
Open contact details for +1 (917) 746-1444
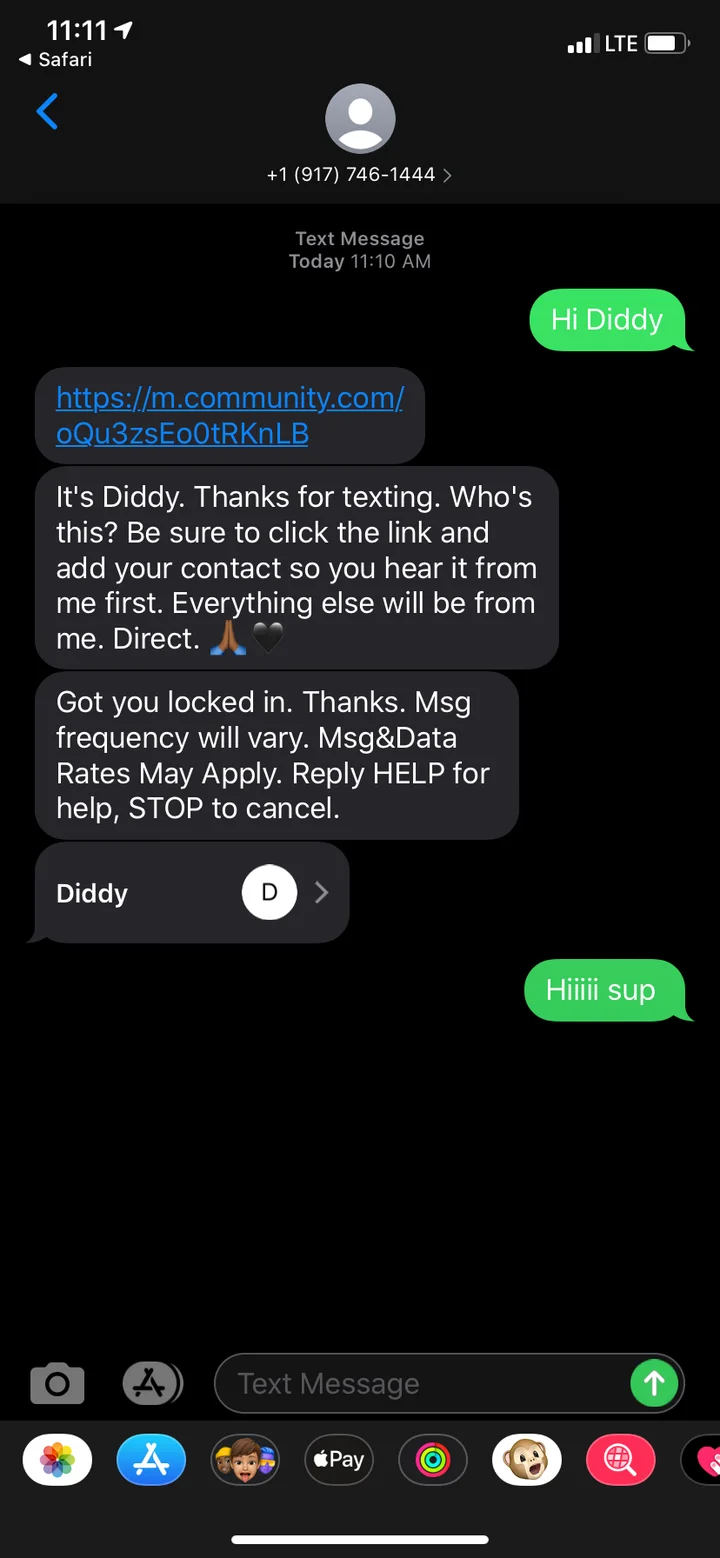(359, 174)
